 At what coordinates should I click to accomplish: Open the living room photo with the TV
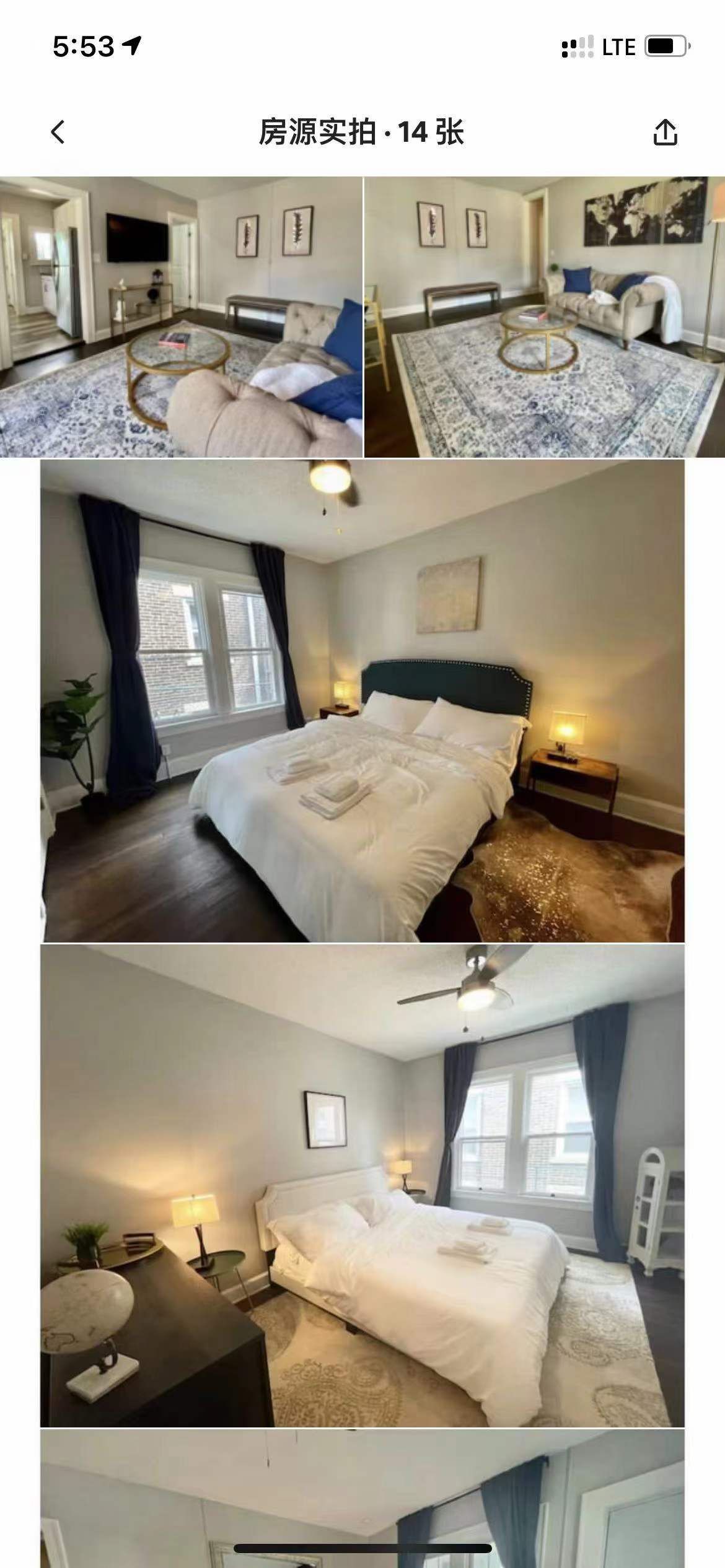181,317
